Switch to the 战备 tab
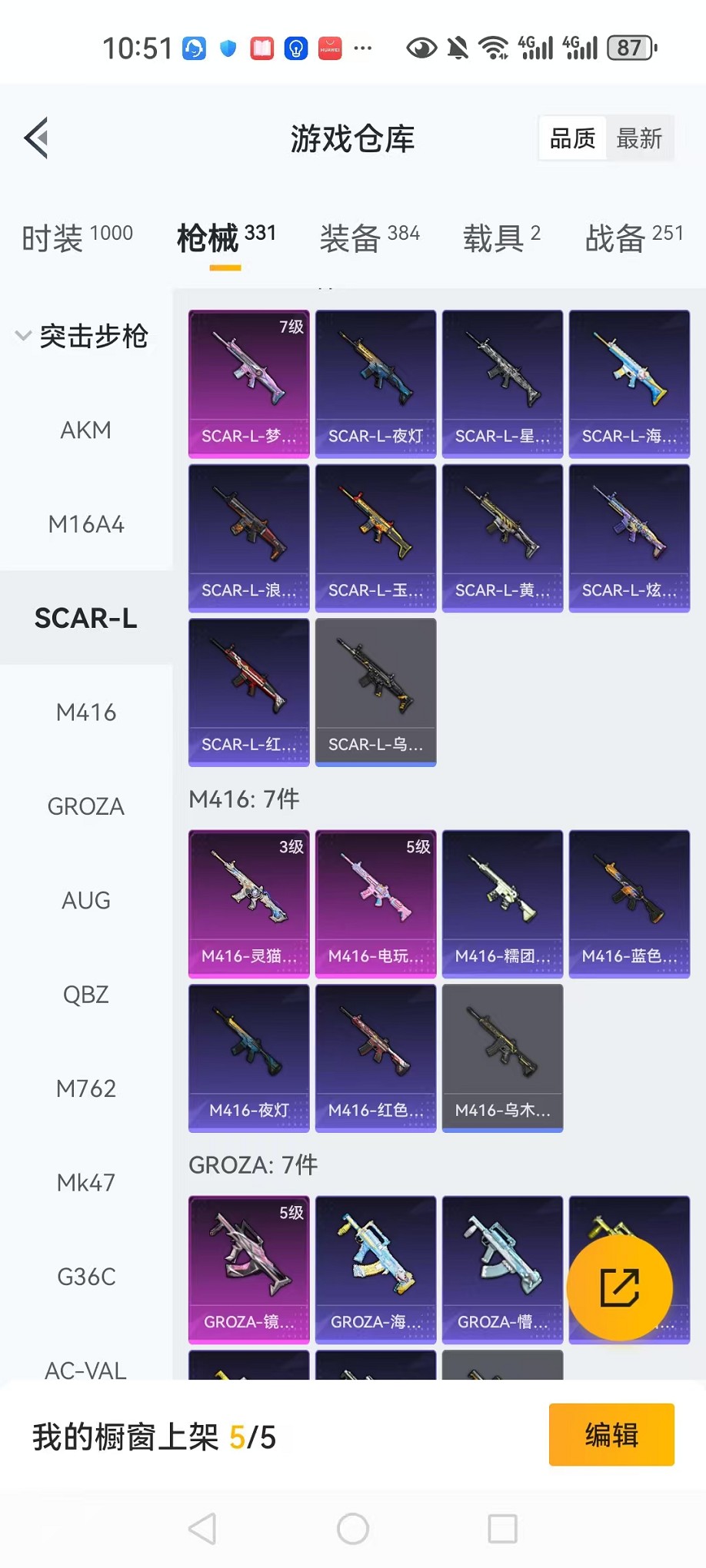The image size is (706, 1568). pos(634,238)
